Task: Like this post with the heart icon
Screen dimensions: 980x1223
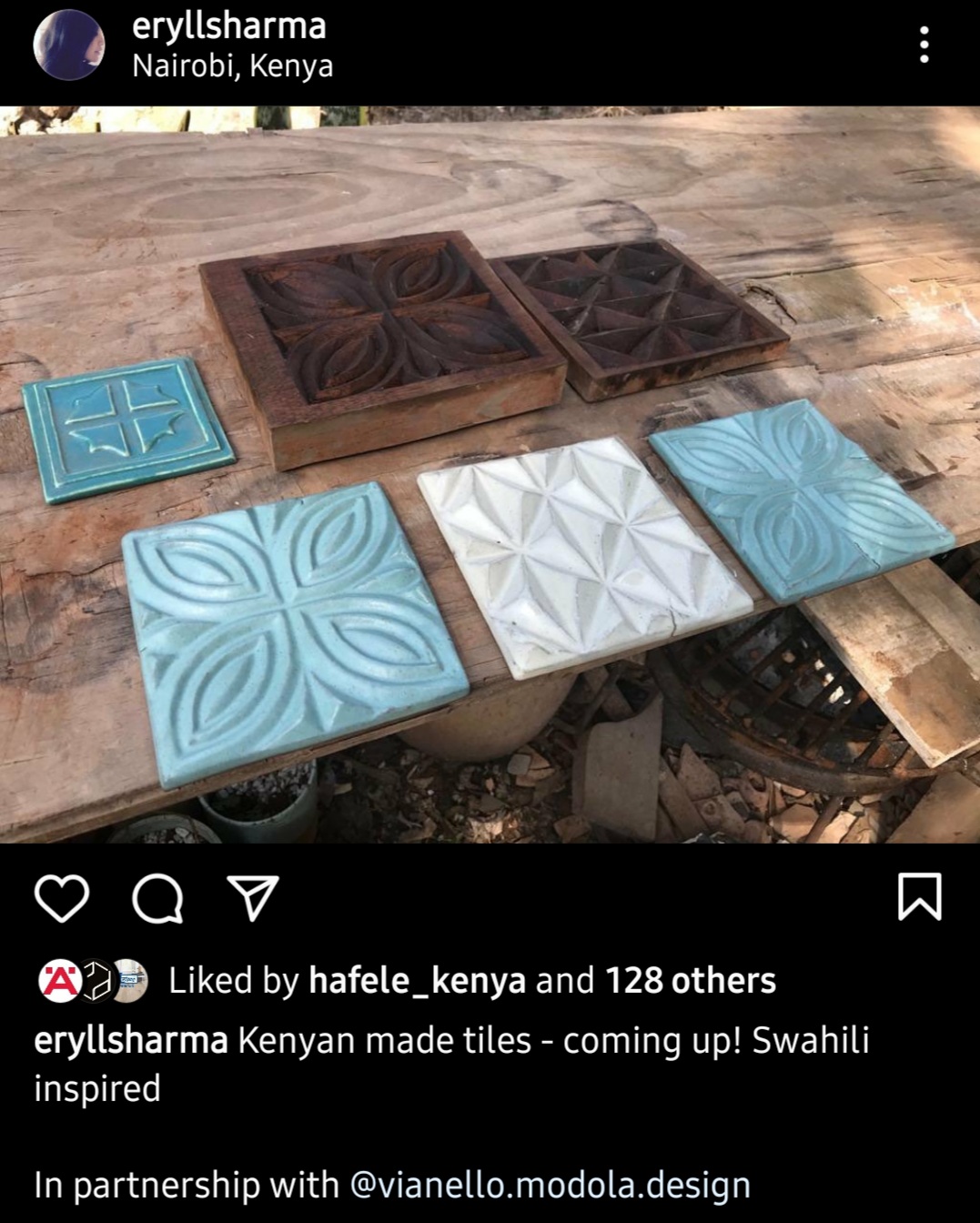Action: [62, 898]
